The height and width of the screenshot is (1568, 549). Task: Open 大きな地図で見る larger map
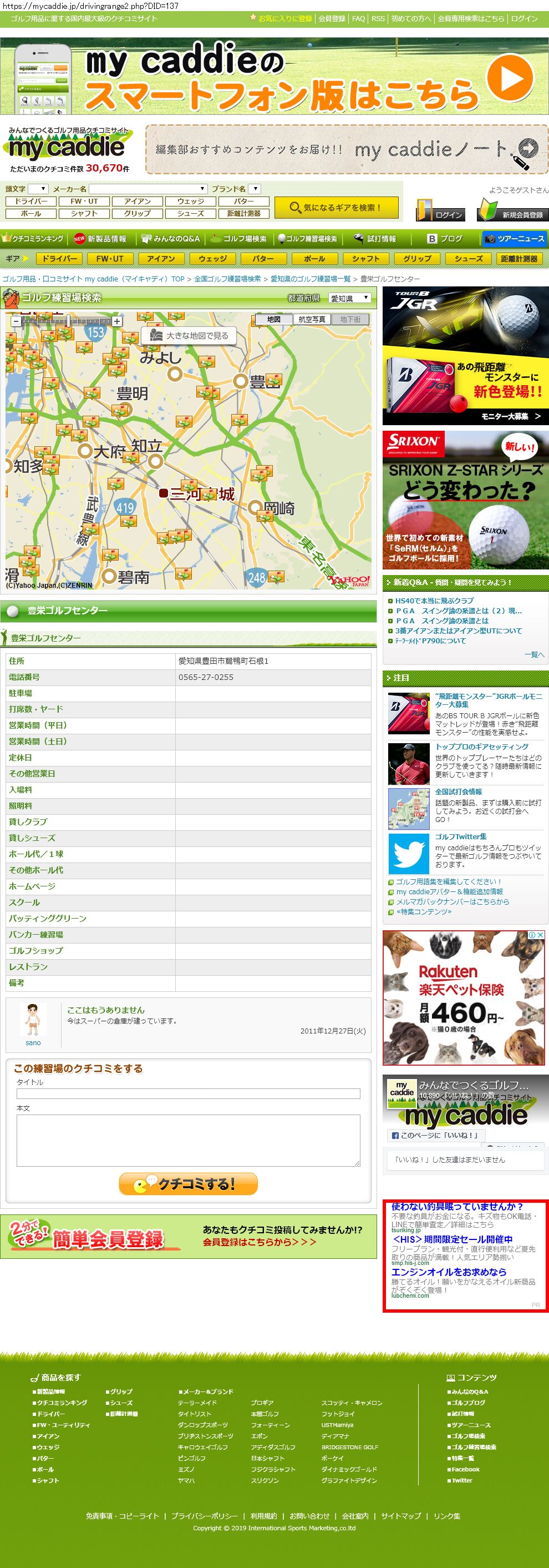click(189, 335)
